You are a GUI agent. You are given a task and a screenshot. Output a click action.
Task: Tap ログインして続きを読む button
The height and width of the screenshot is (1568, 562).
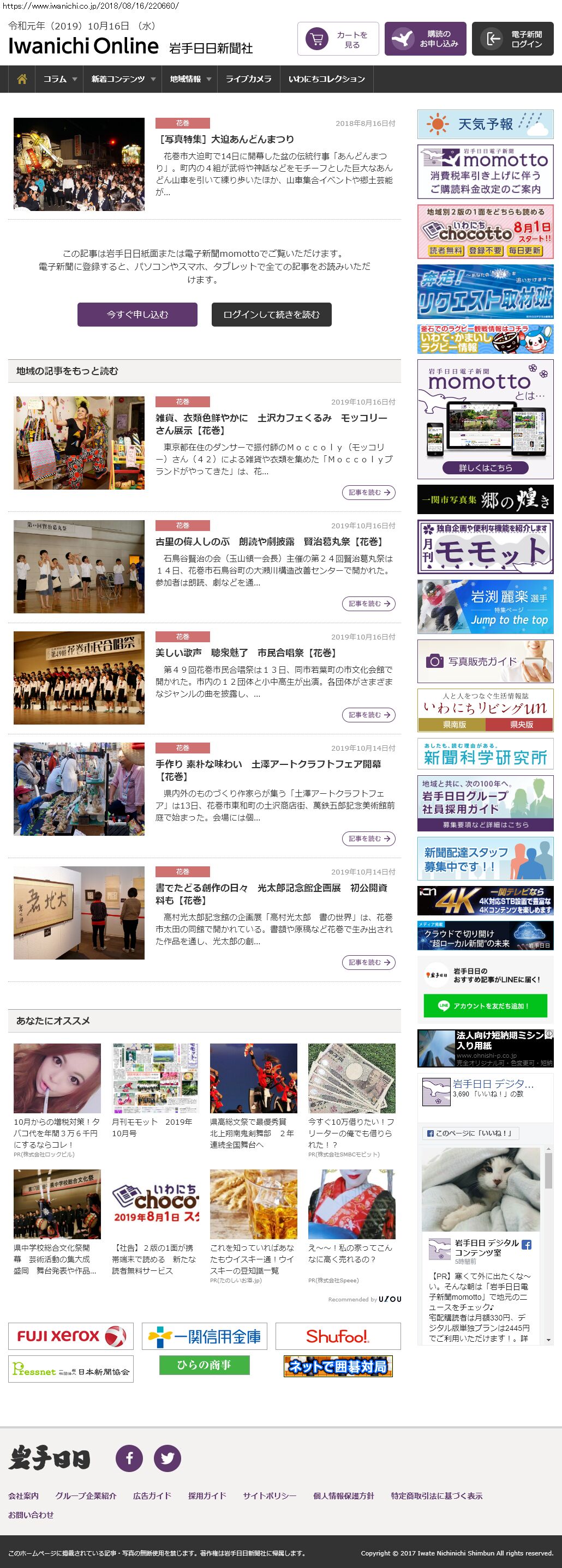(x=271, y=315)
